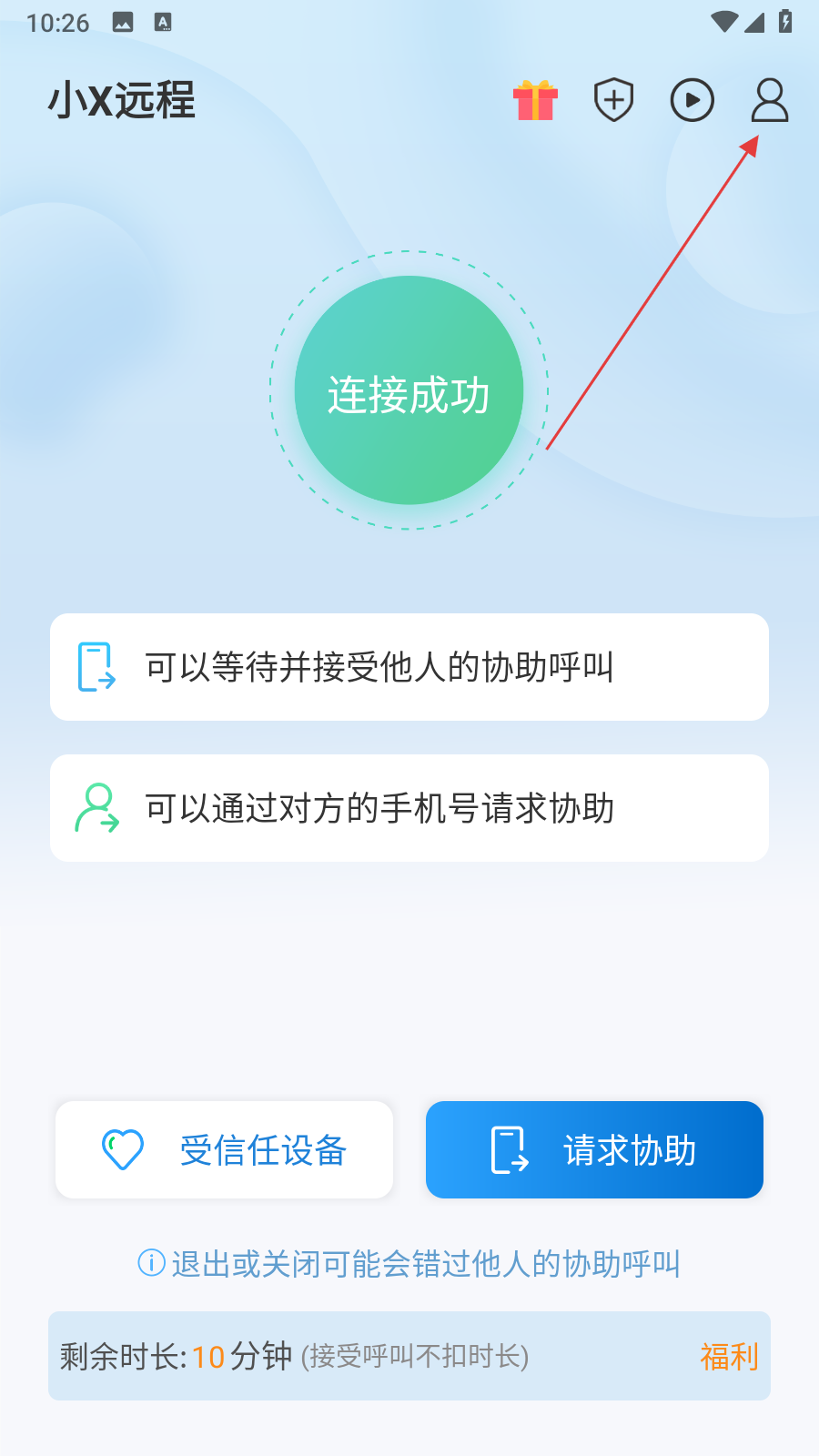
Task: Open the 福利 benefits link
Action: coord(729,1356)
